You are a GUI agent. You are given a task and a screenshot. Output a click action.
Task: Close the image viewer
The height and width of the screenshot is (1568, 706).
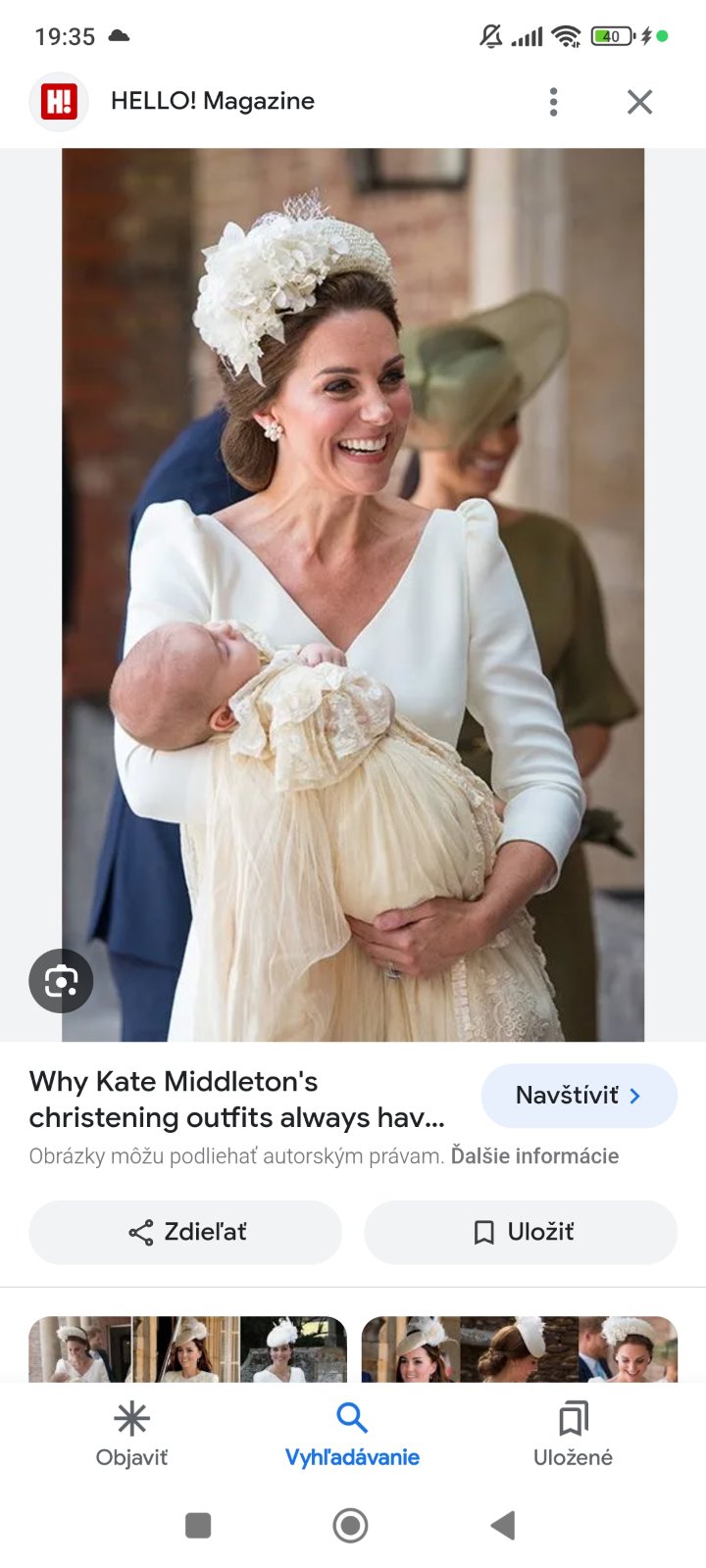click(x=639, y=102)
